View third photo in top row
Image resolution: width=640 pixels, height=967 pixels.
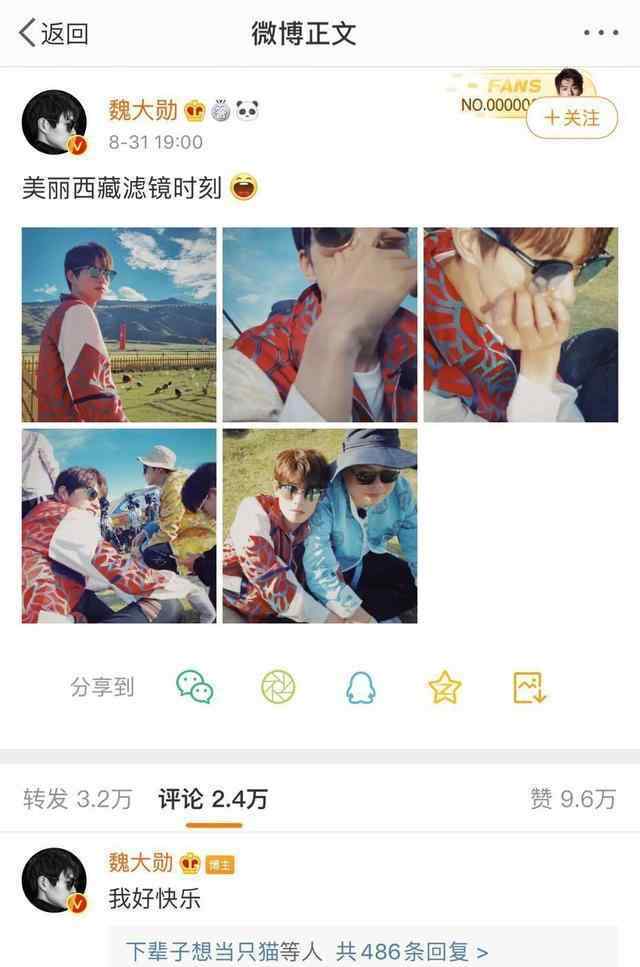(x=520, y=324)
